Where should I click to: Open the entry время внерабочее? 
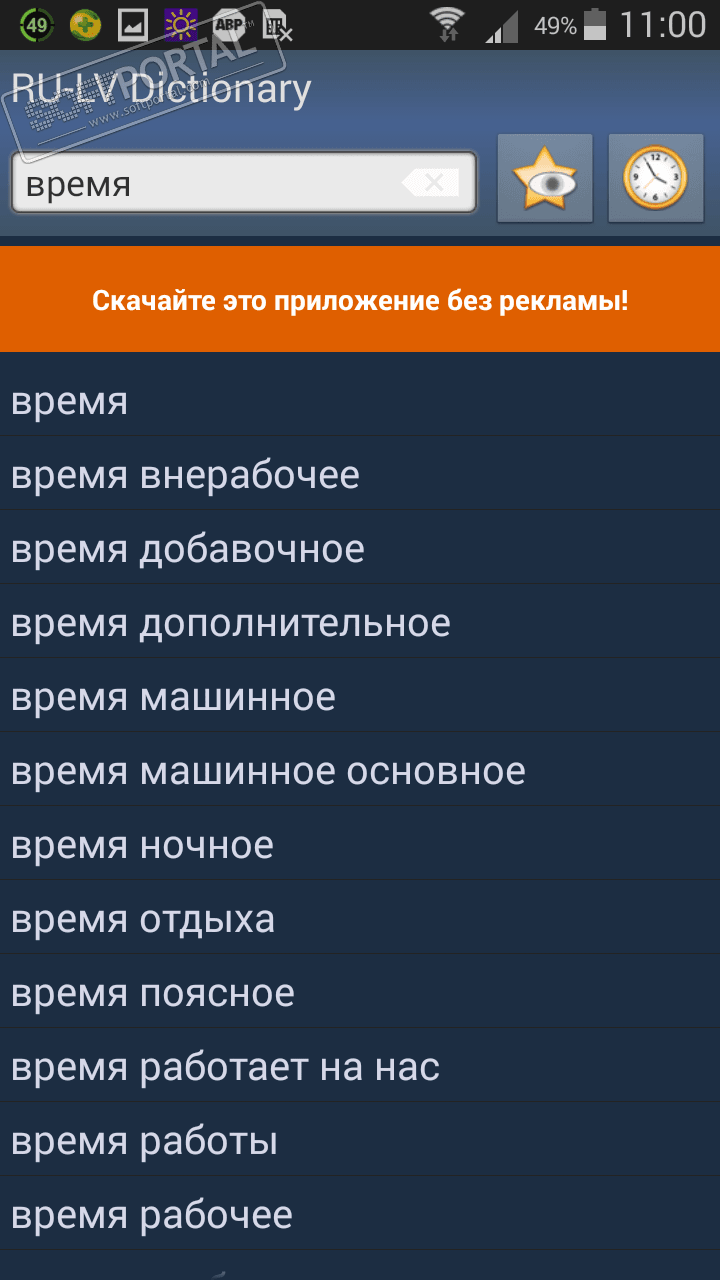[360, 475]
